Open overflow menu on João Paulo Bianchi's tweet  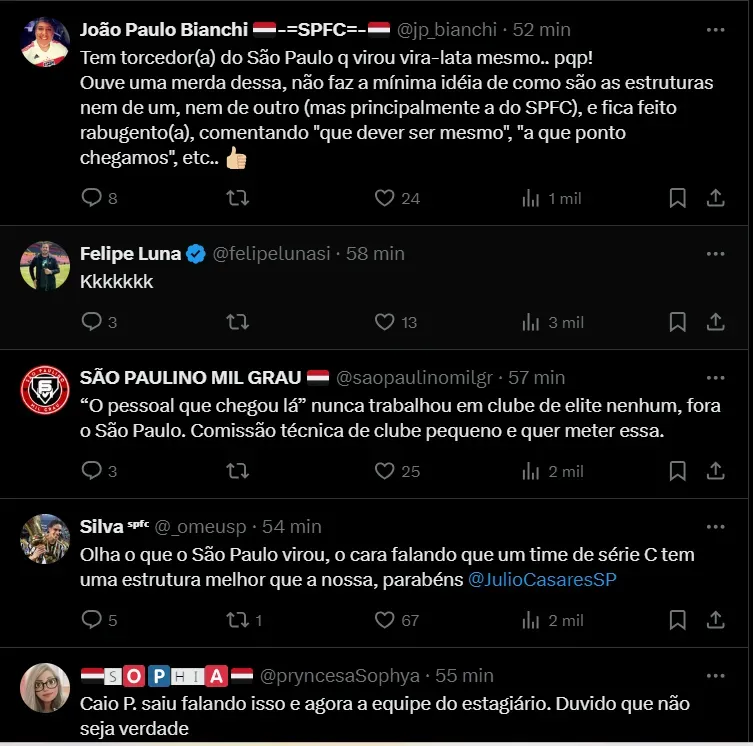click(x=715, y=29)
